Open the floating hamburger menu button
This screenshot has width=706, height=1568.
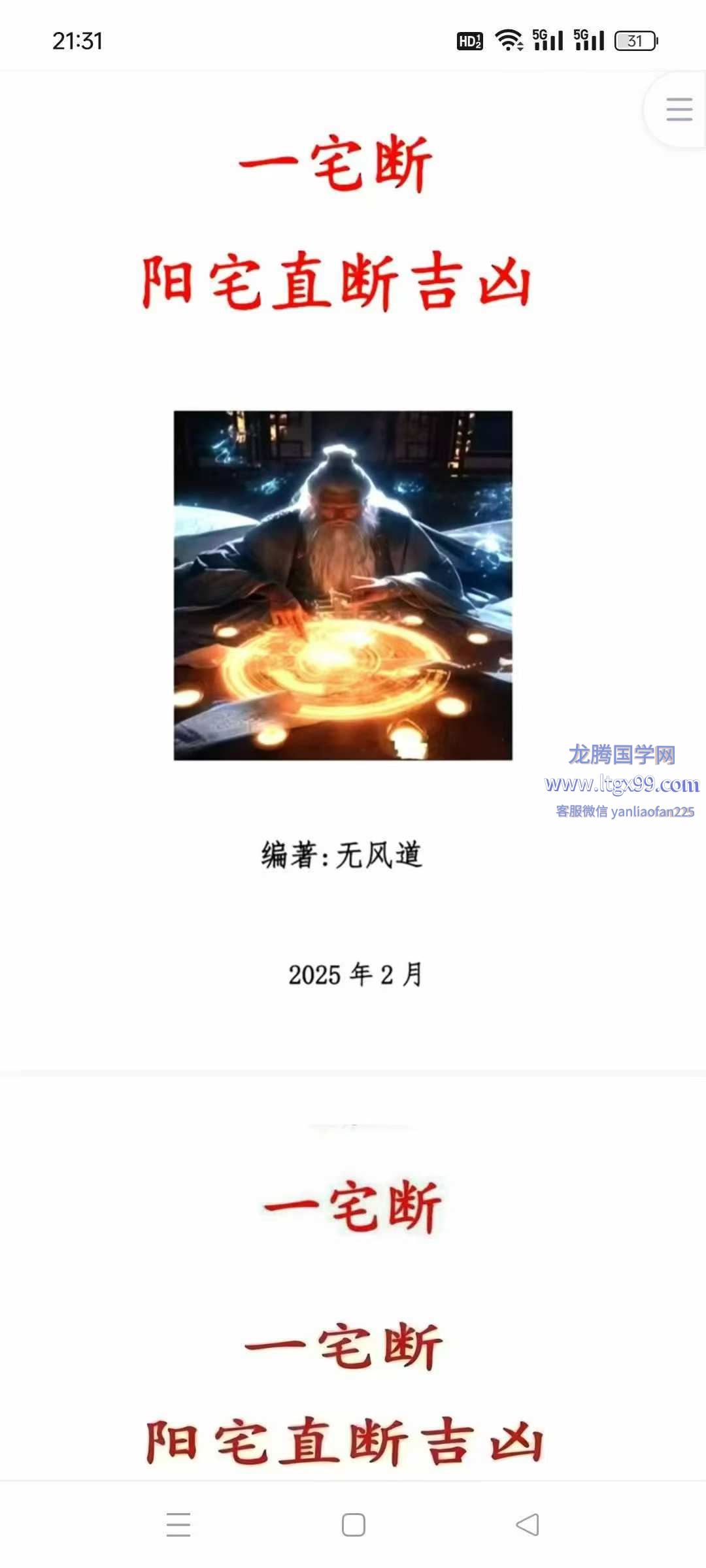point(679,109)
